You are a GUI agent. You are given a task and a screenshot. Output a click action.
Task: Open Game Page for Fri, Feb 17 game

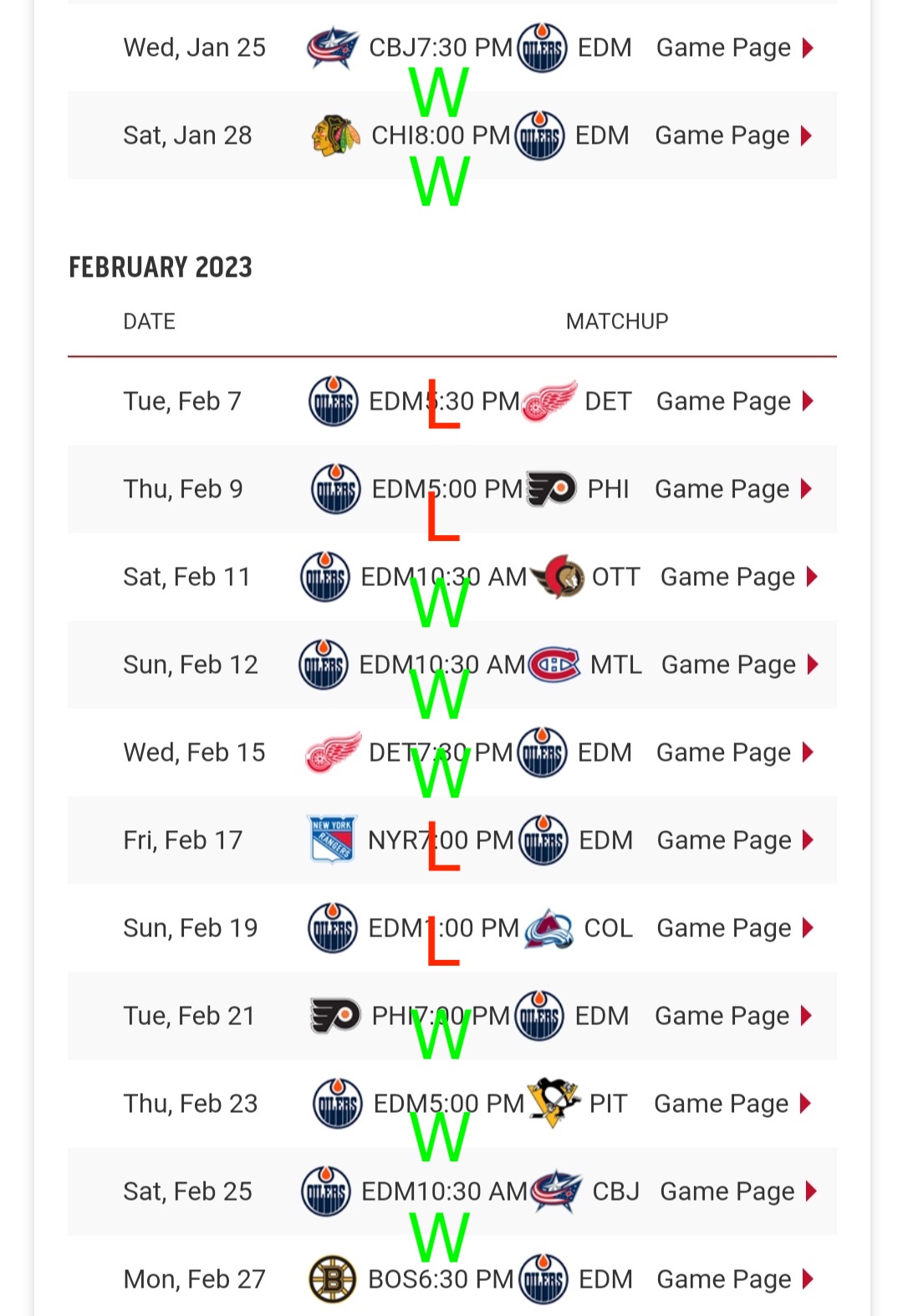pyautogui.click(x=734, y=840)
